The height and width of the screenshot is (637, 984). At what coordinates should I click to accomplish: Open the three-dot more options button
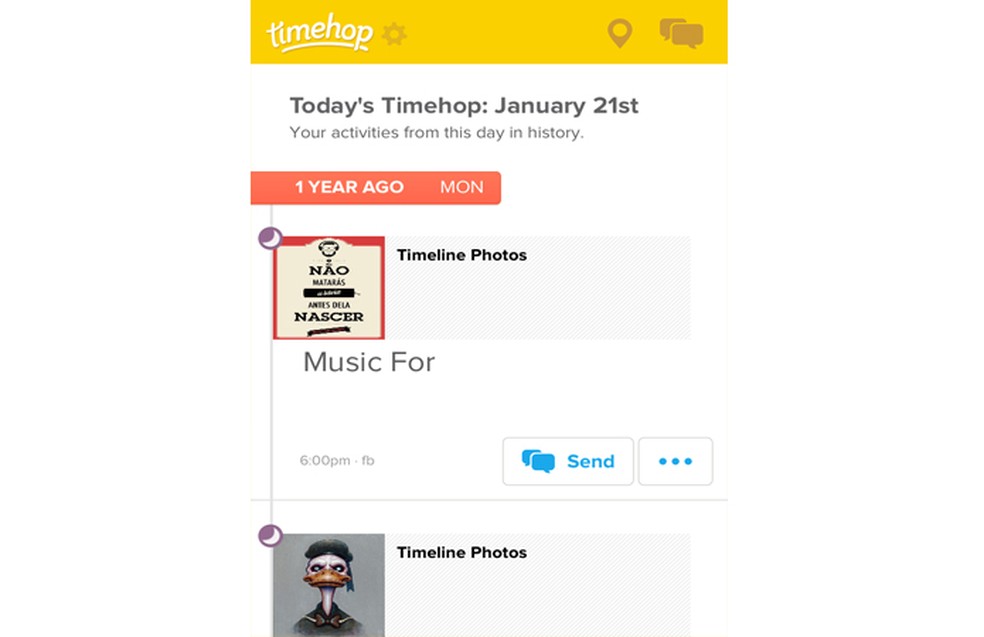(675, 461)
